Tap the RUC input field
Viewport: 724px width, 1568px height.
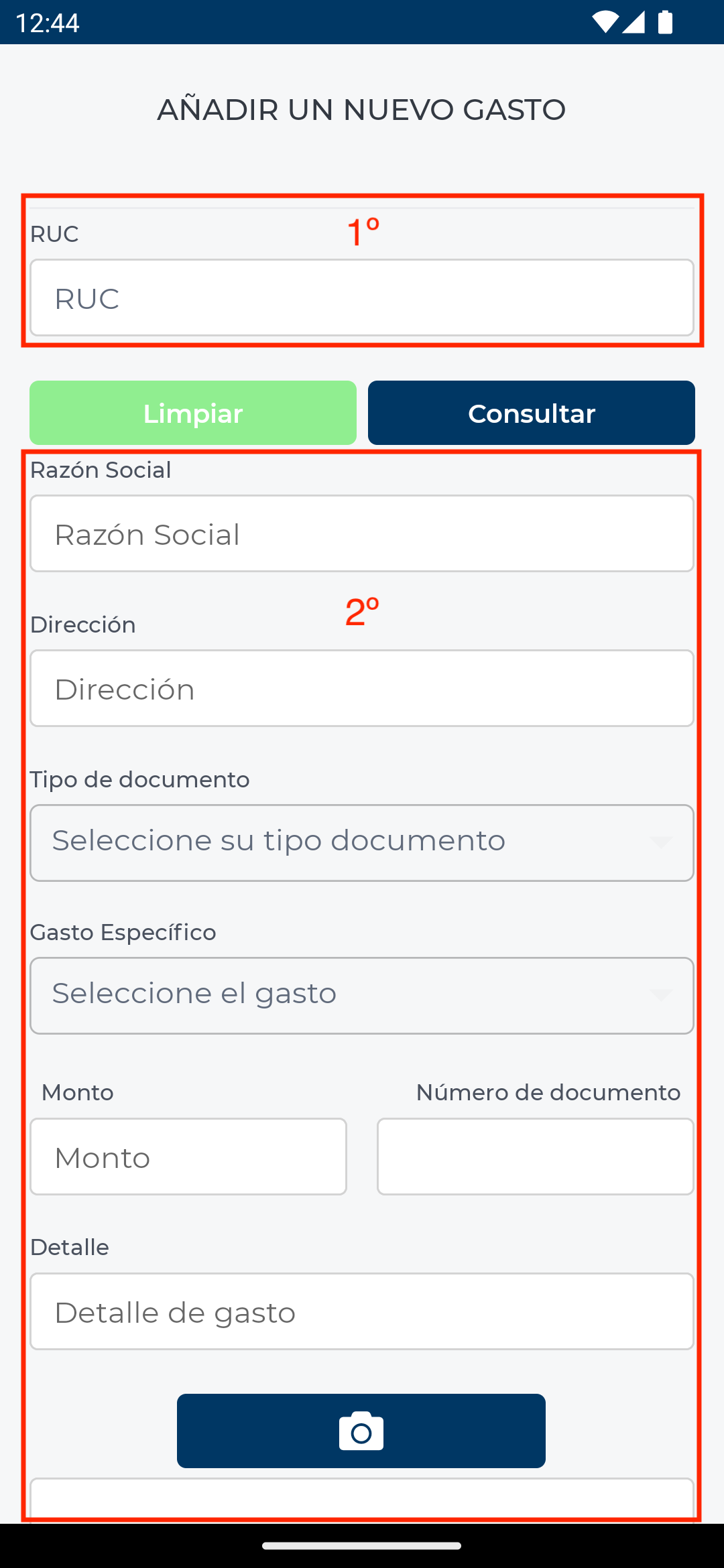click(362, 298)
